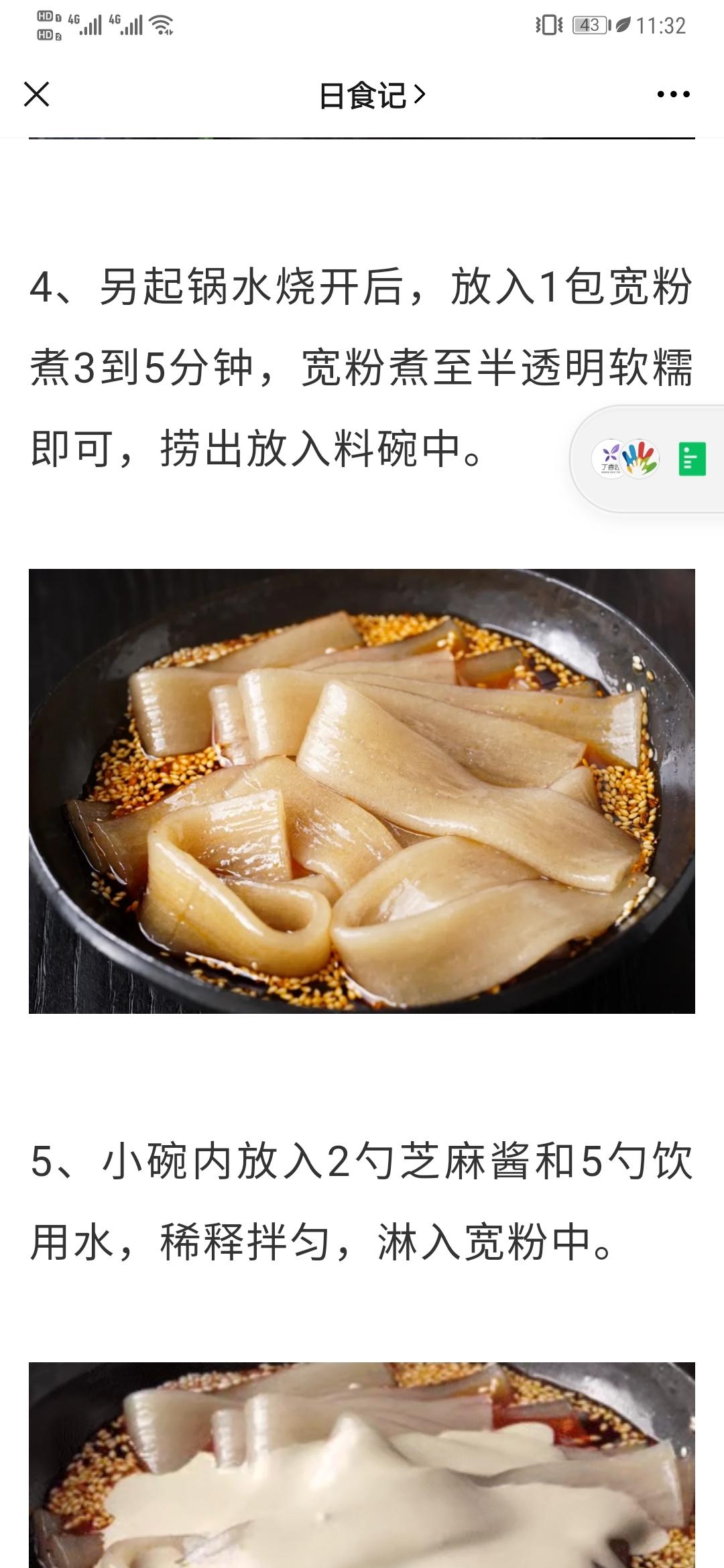View the spicy wide noodles photo
Viewport: 724px width, 1568px height.
click(362, 791)
